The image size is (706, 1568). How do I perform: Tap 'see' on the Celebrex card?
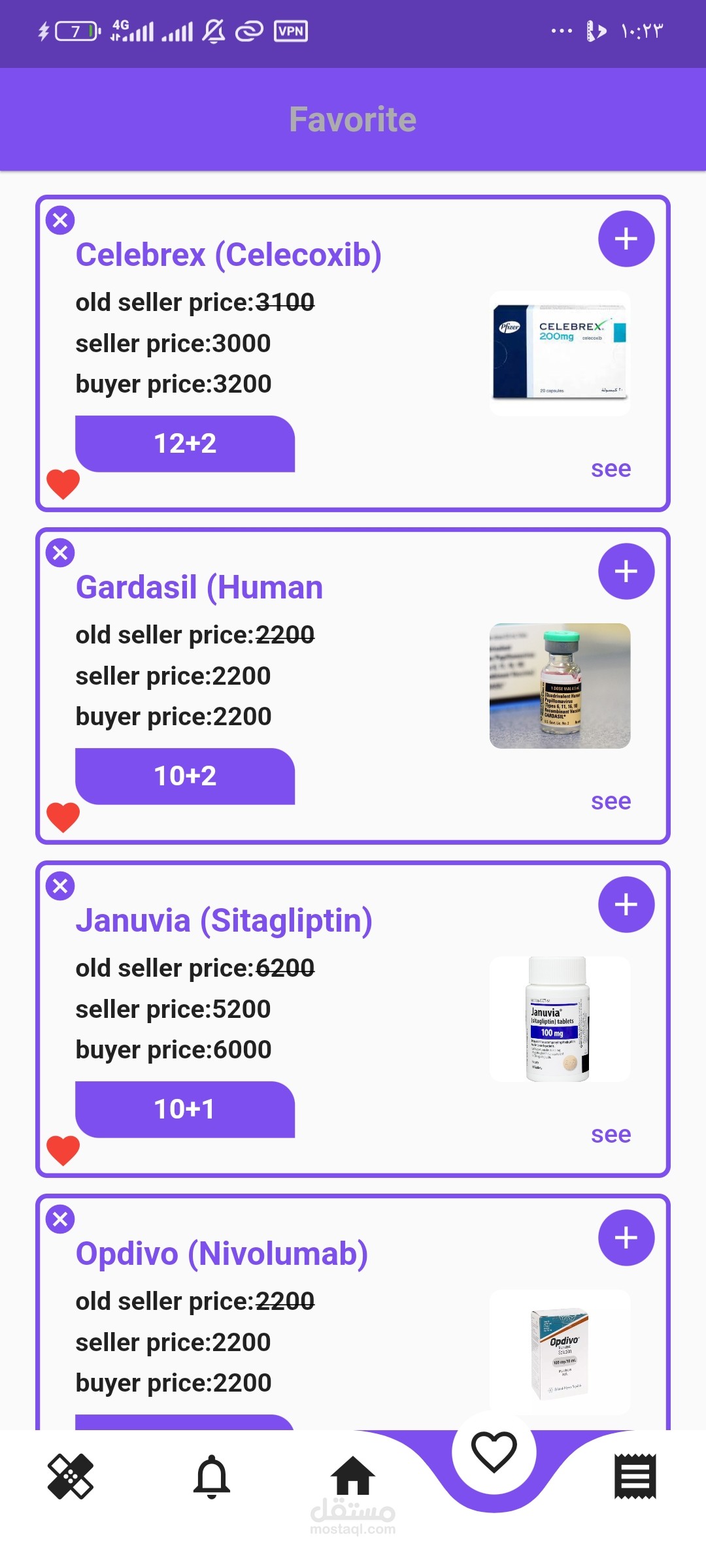pos(611,469)
